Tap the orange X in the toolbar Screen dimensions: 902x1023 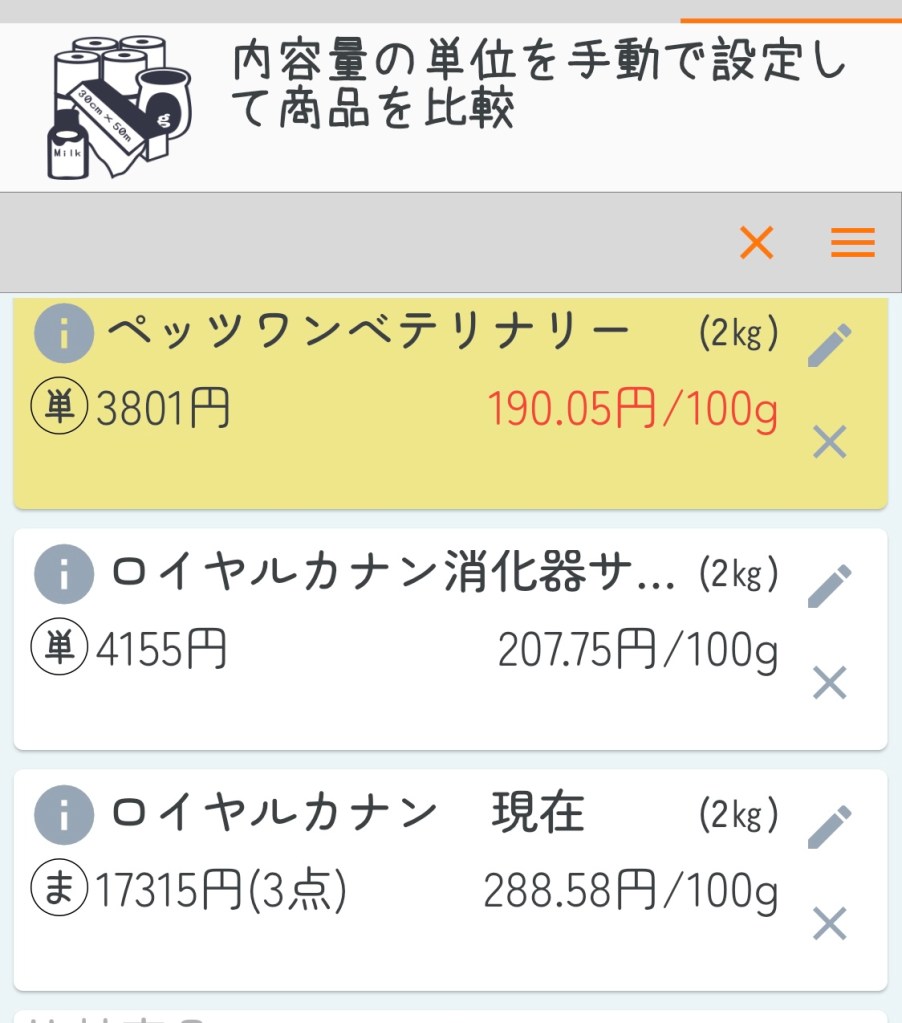756,243
